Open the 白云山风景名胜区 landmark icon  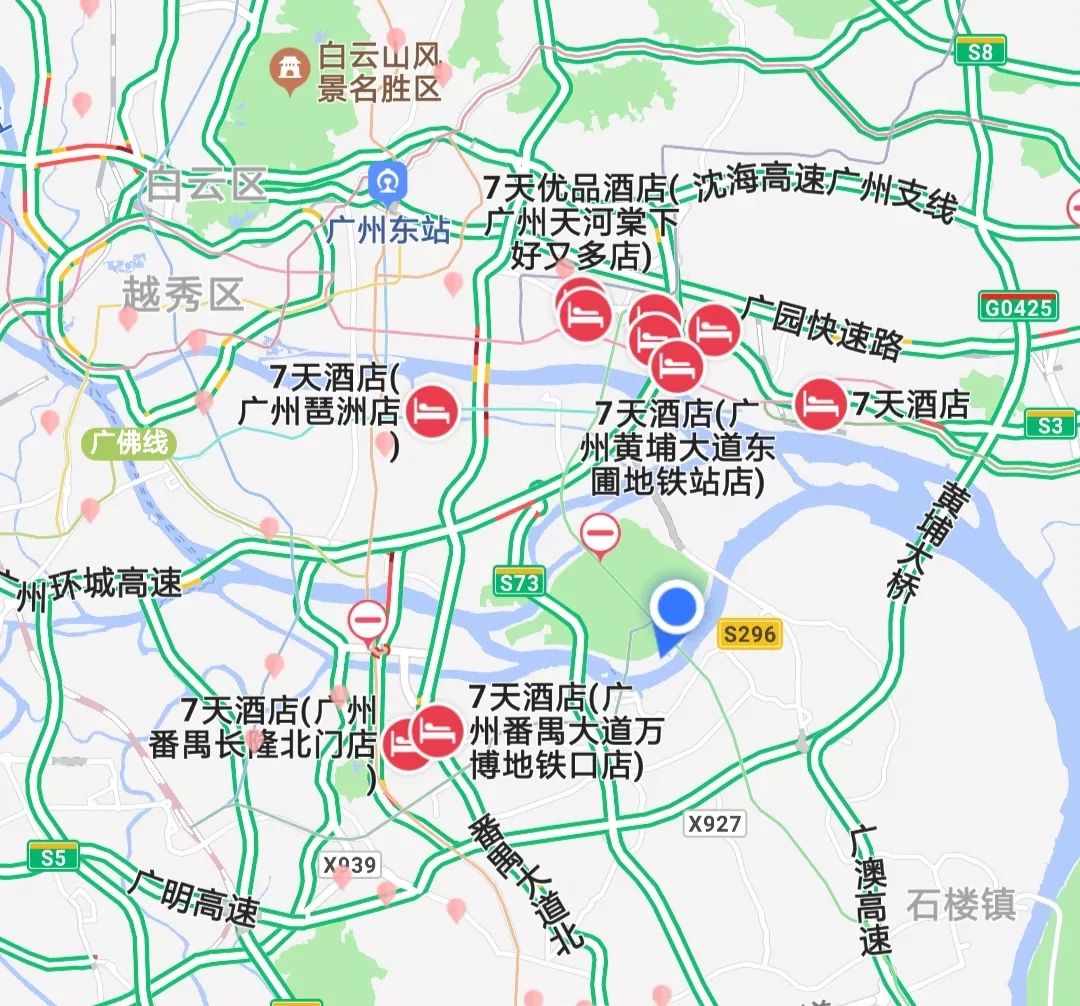[x=291, y=71]
